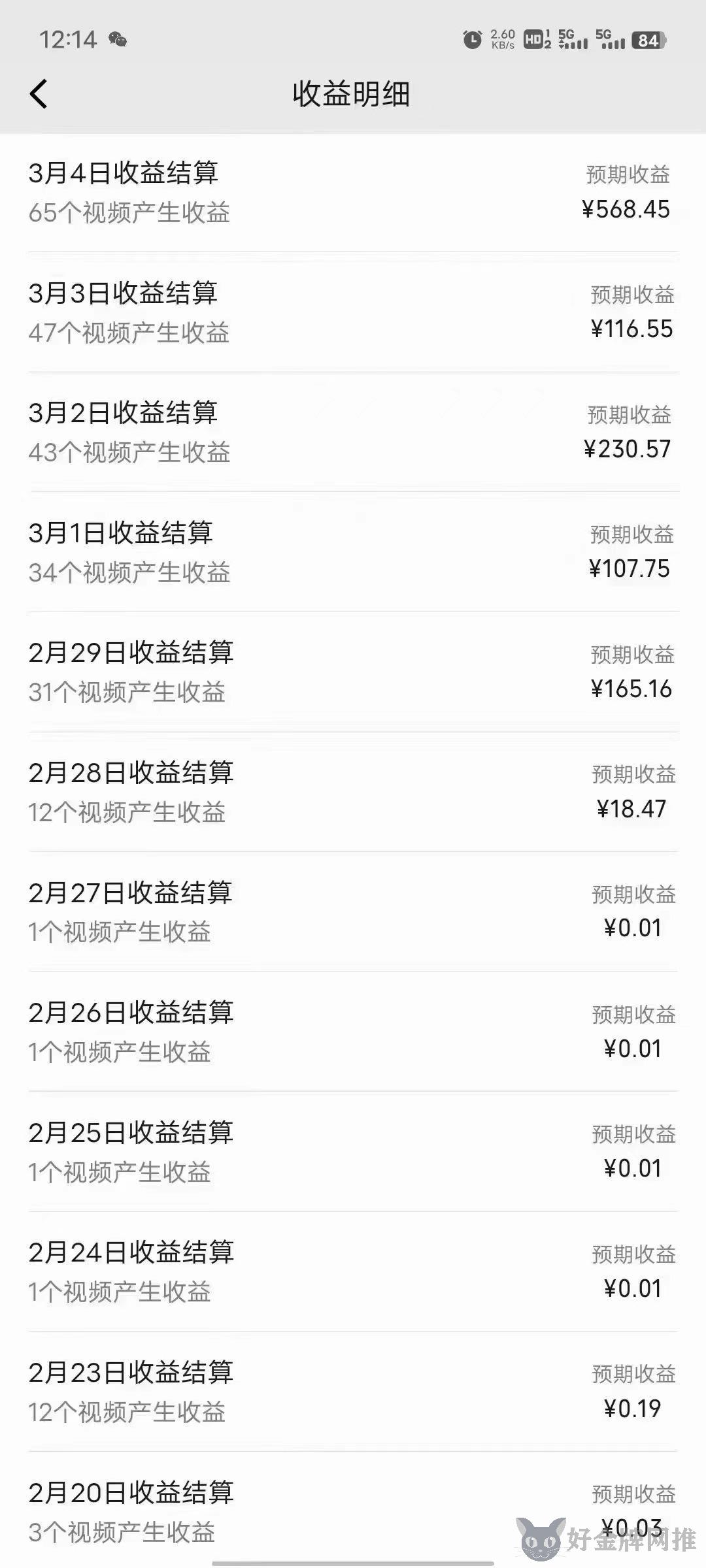Image resolution: width=706 pixels, height=1568 pixels.
Task: Open the 2月23日收益结算 entry
Action: click(x=353, y=1392)
